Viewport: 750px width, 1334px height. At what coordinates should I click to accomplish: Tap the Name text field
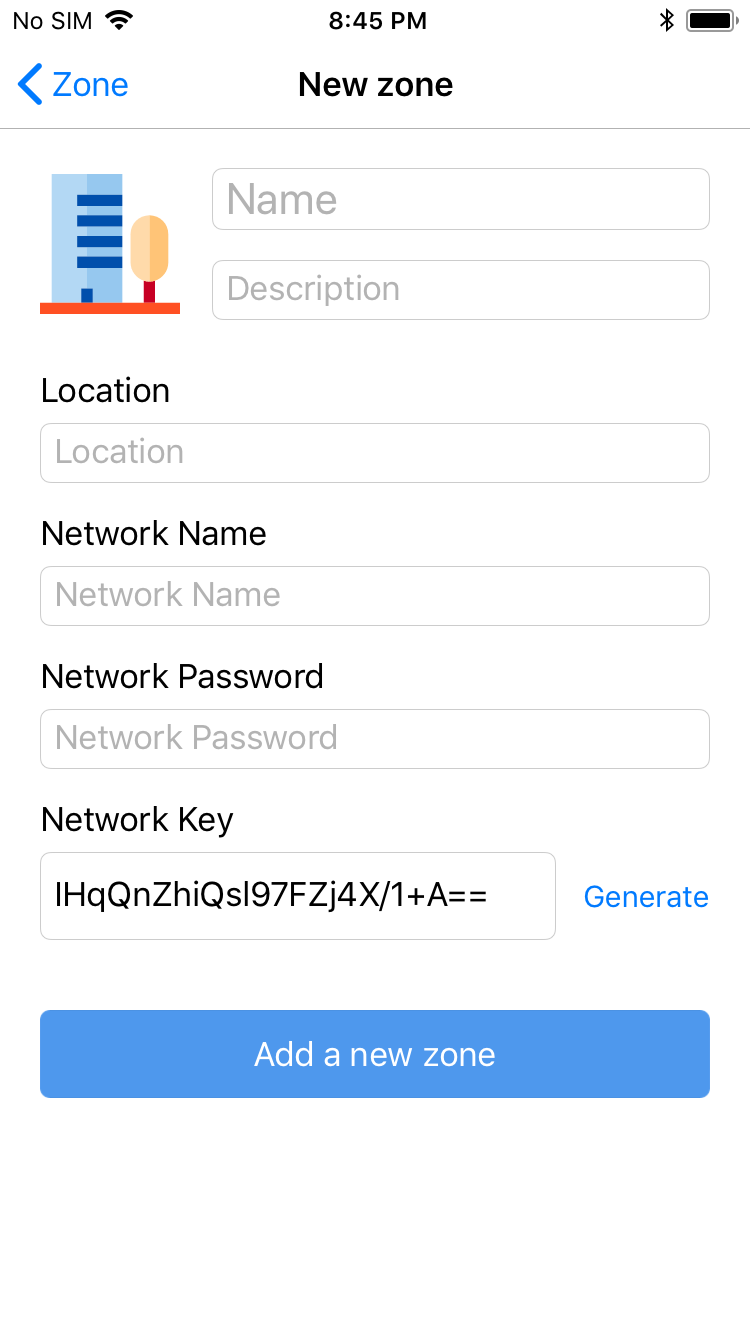461,199
